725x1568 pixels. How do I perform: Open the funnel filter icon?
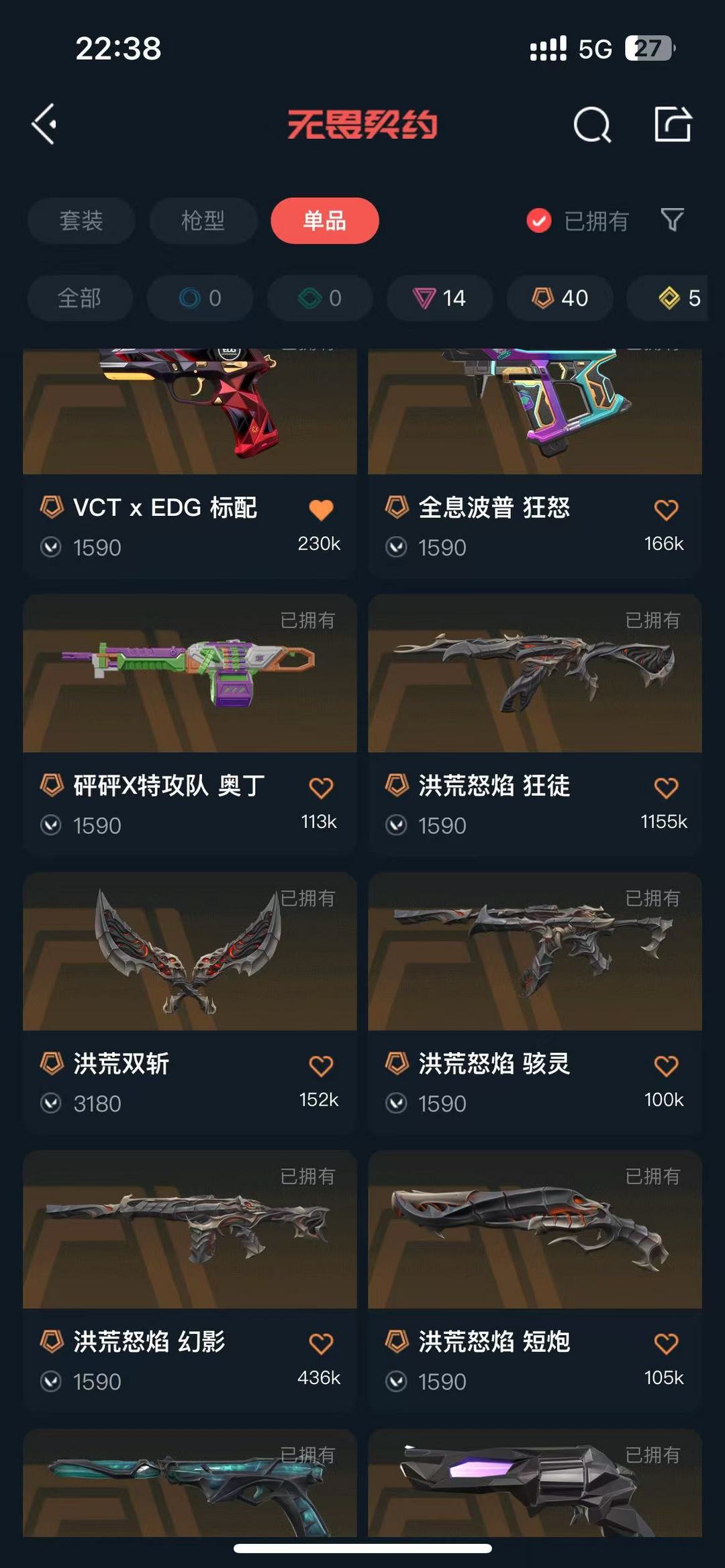click(672, 220)
